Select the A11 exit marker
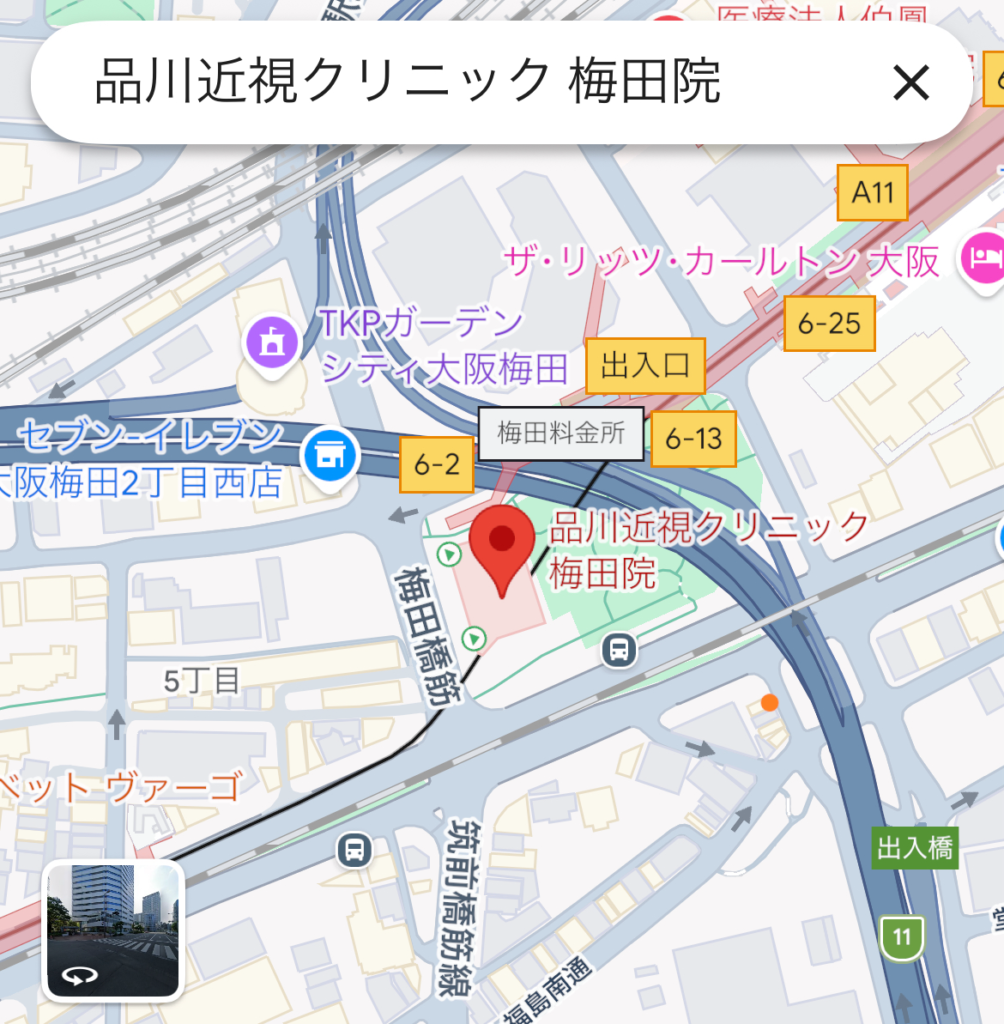 click(x=872, y=193)
